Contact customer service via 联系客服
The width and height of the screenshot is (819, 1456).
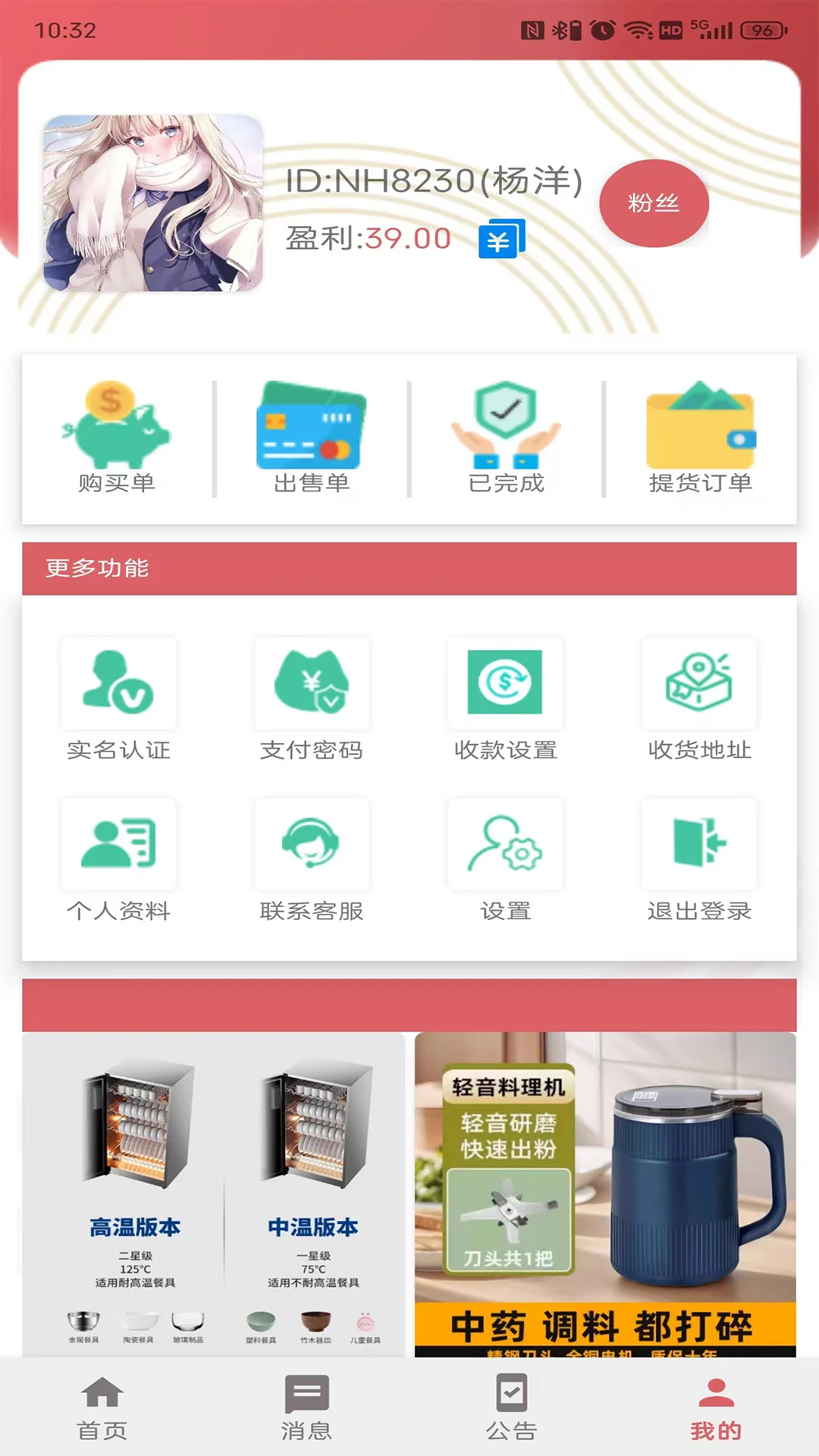[312, 844]
